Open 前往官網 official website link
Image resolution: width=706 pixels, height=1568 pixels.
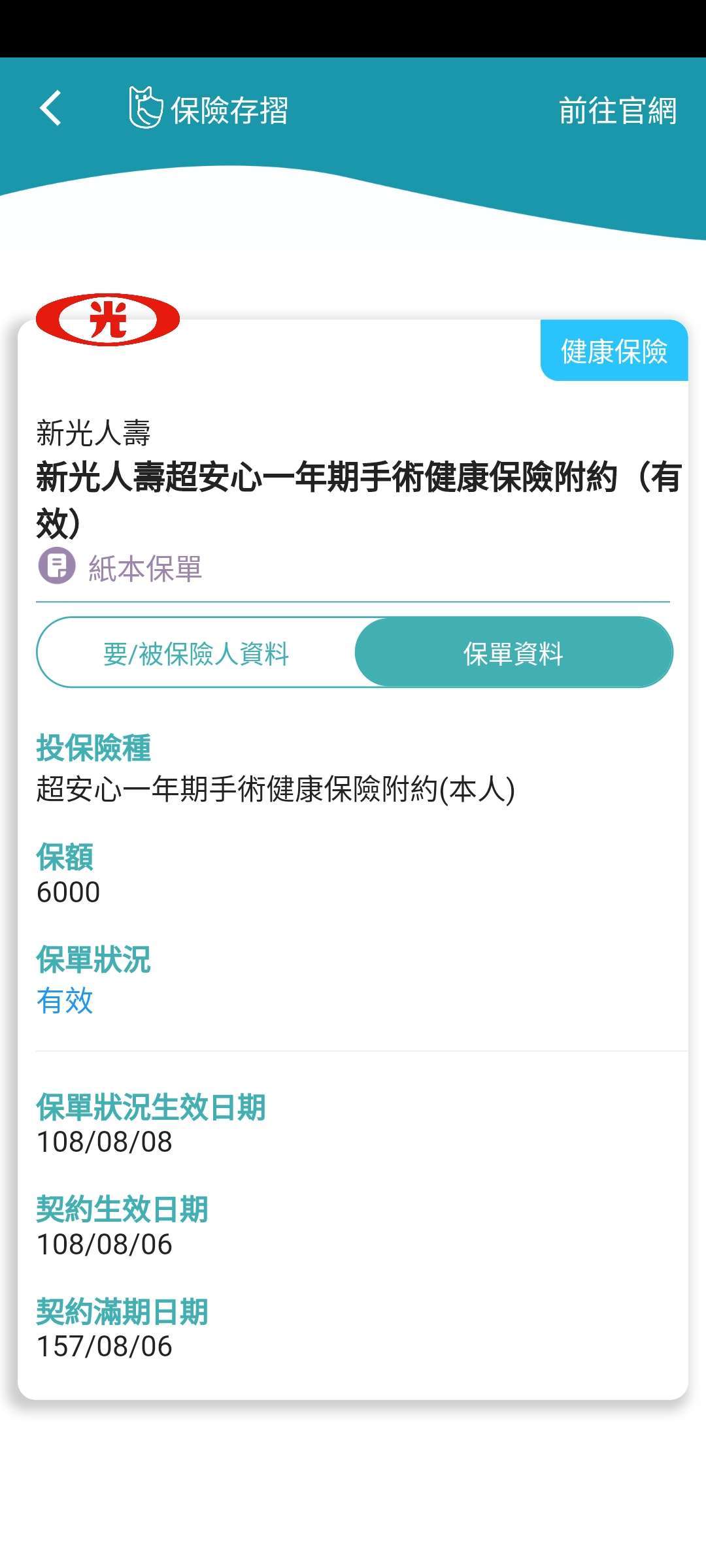617,110
